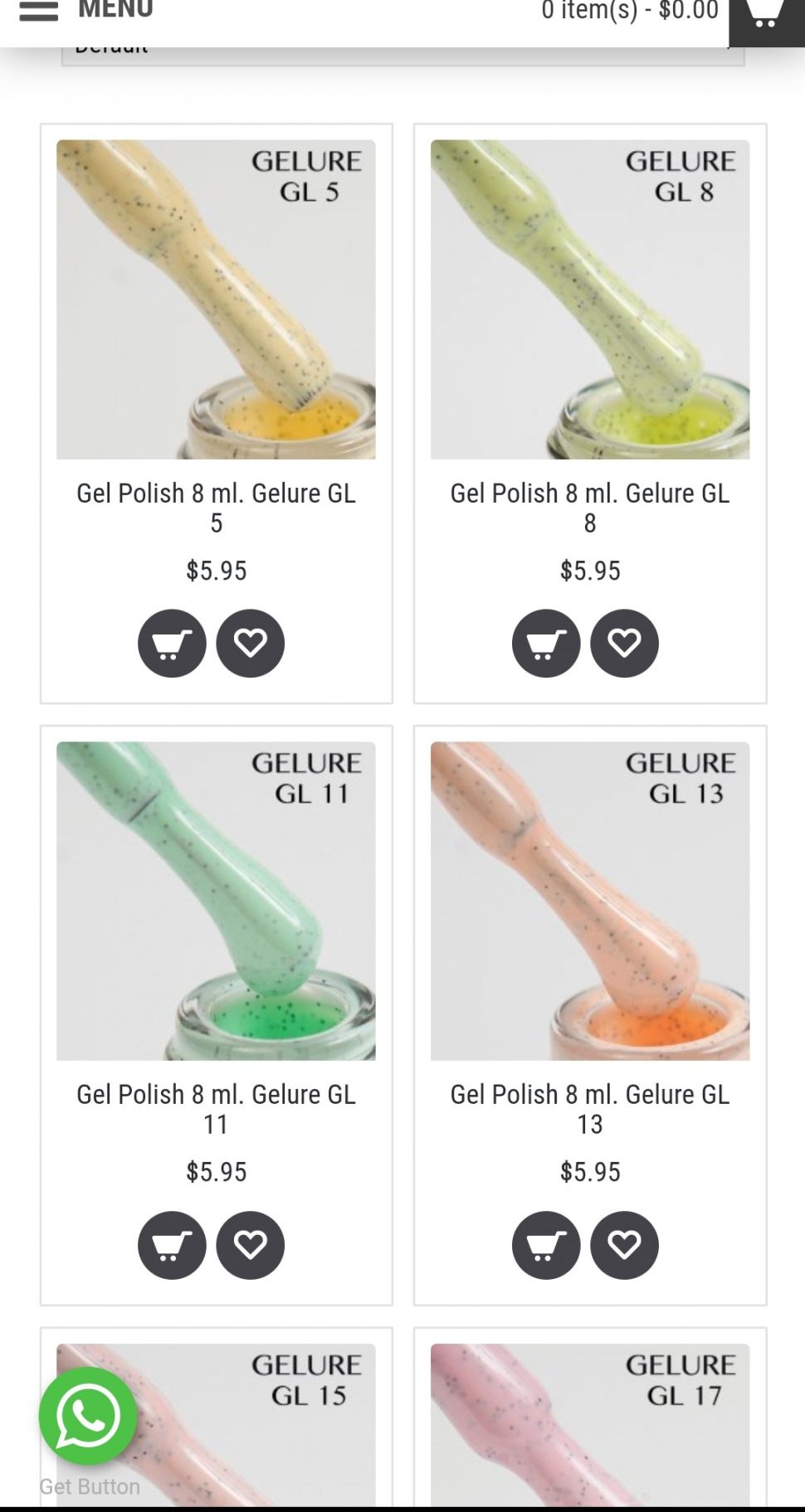The height and width of the screenshot is (1512, 805).
Task: Add Gelure GL 11 to the cart
Action: 172,1245
